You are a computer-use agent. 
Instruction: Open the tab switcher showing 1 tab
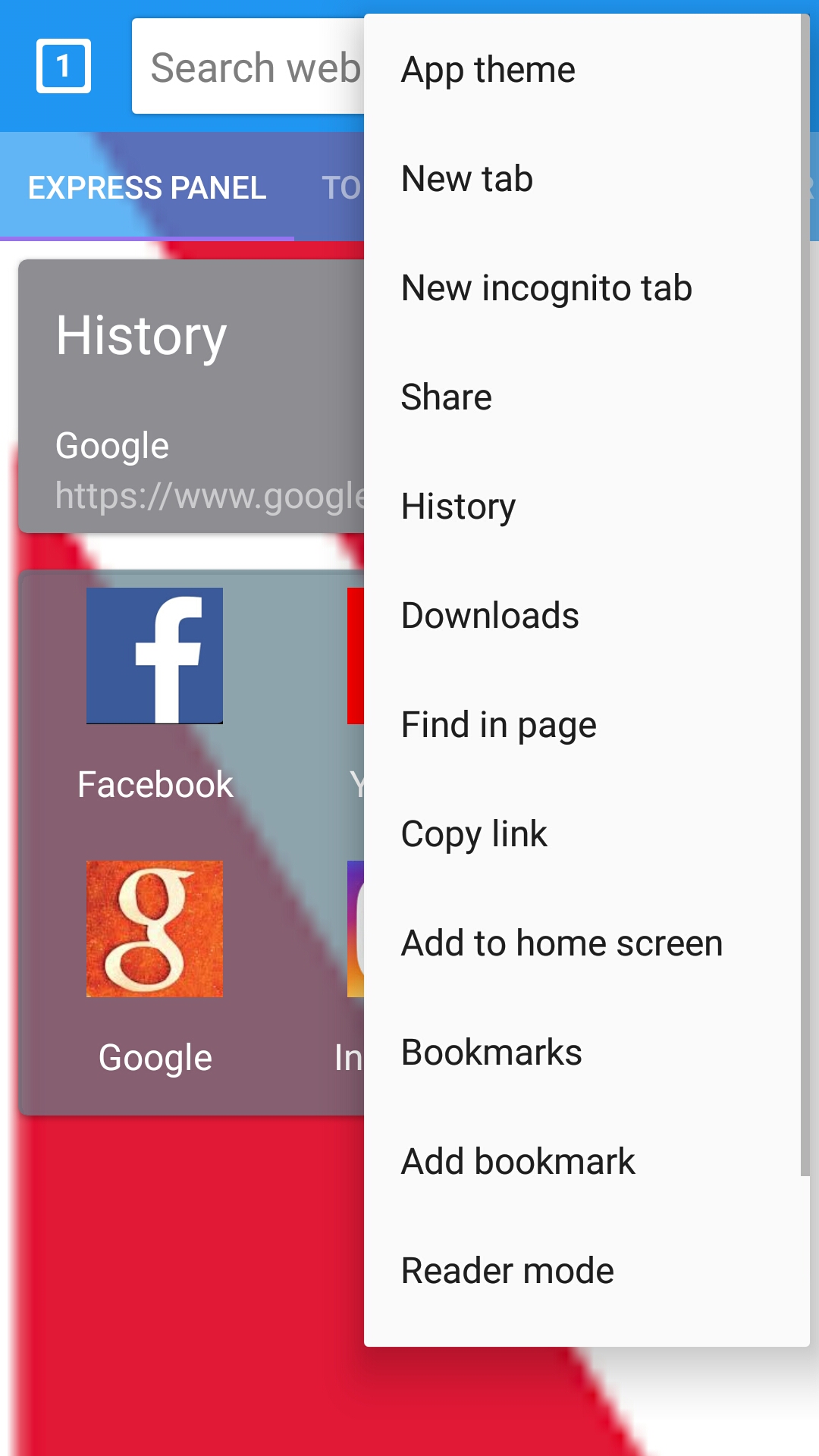pos(64,66)
